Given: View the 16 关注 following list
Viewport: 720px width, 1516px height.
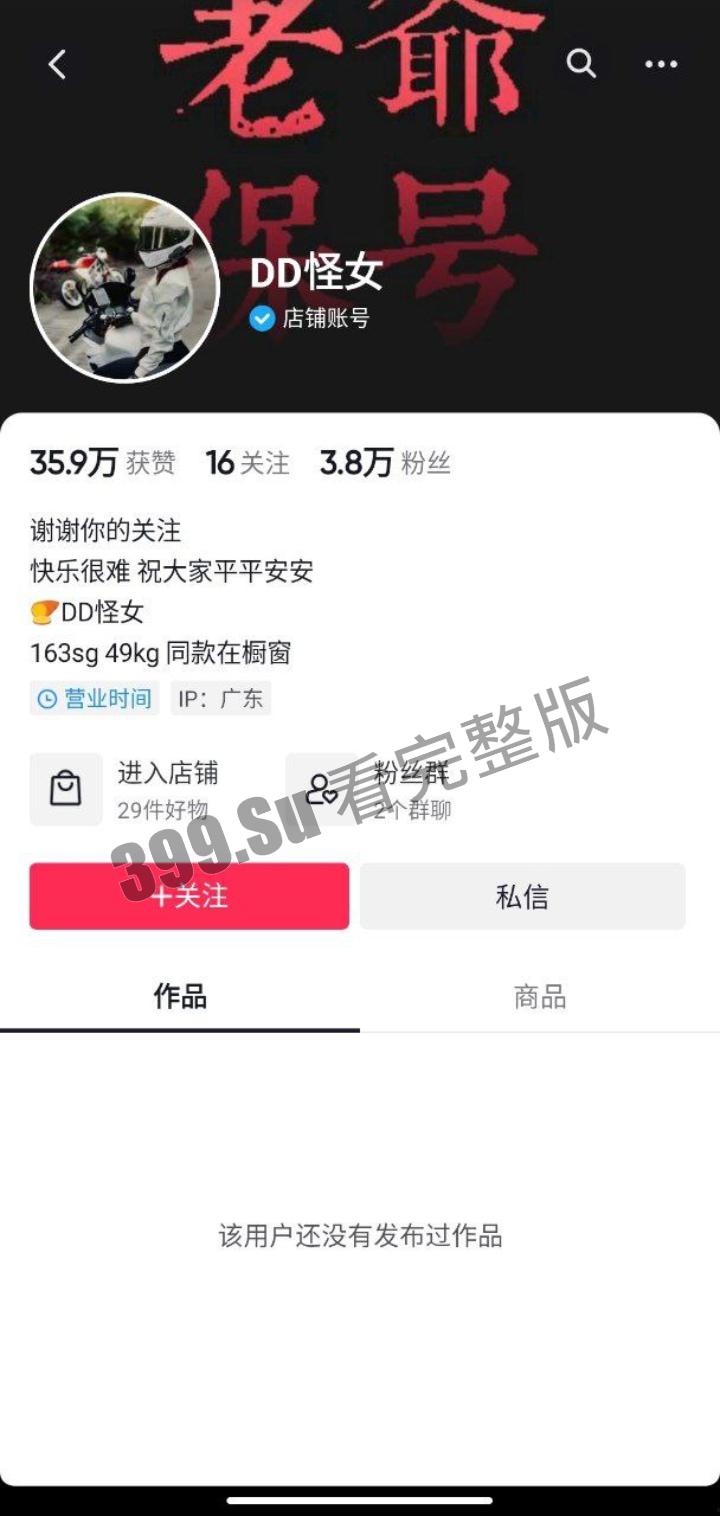Looking at the screenshot, I should click(247, 463).
